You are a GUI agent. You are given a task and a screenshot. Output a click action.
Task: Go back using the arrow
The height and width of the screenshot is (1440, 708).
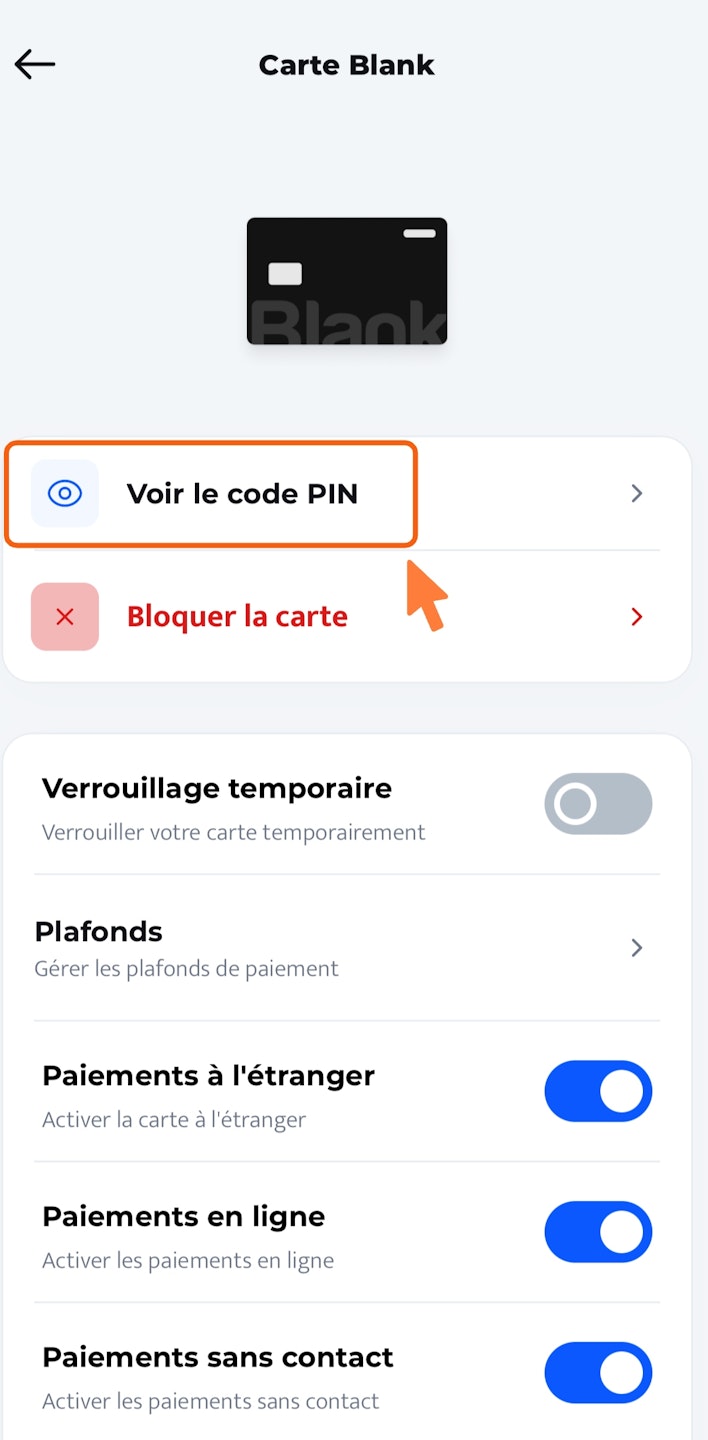35,65
